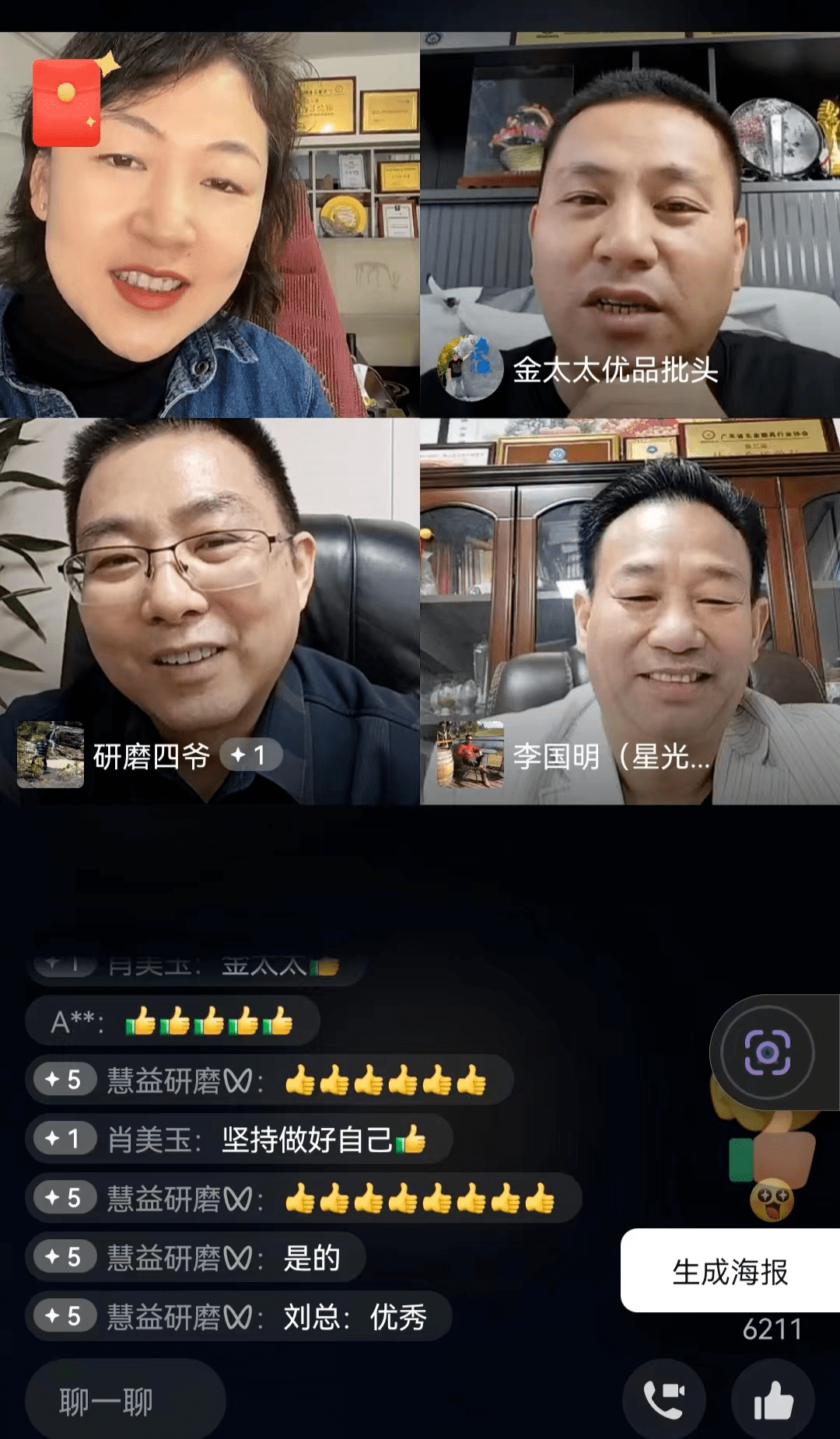Tap 生成海报 to generate poster

coord(730,1272)
